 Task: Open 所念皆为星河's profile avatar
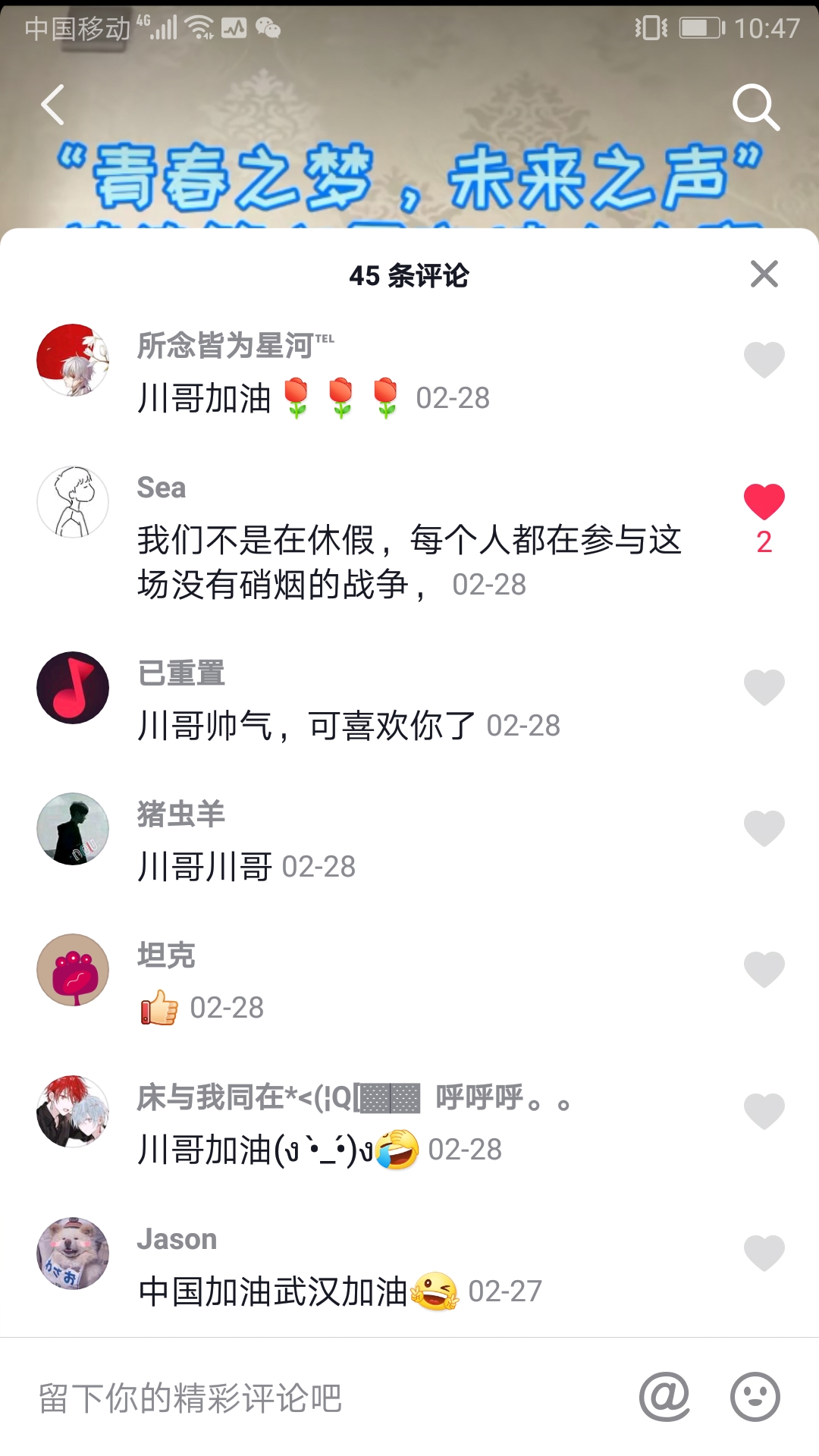[x=73, y=360]
